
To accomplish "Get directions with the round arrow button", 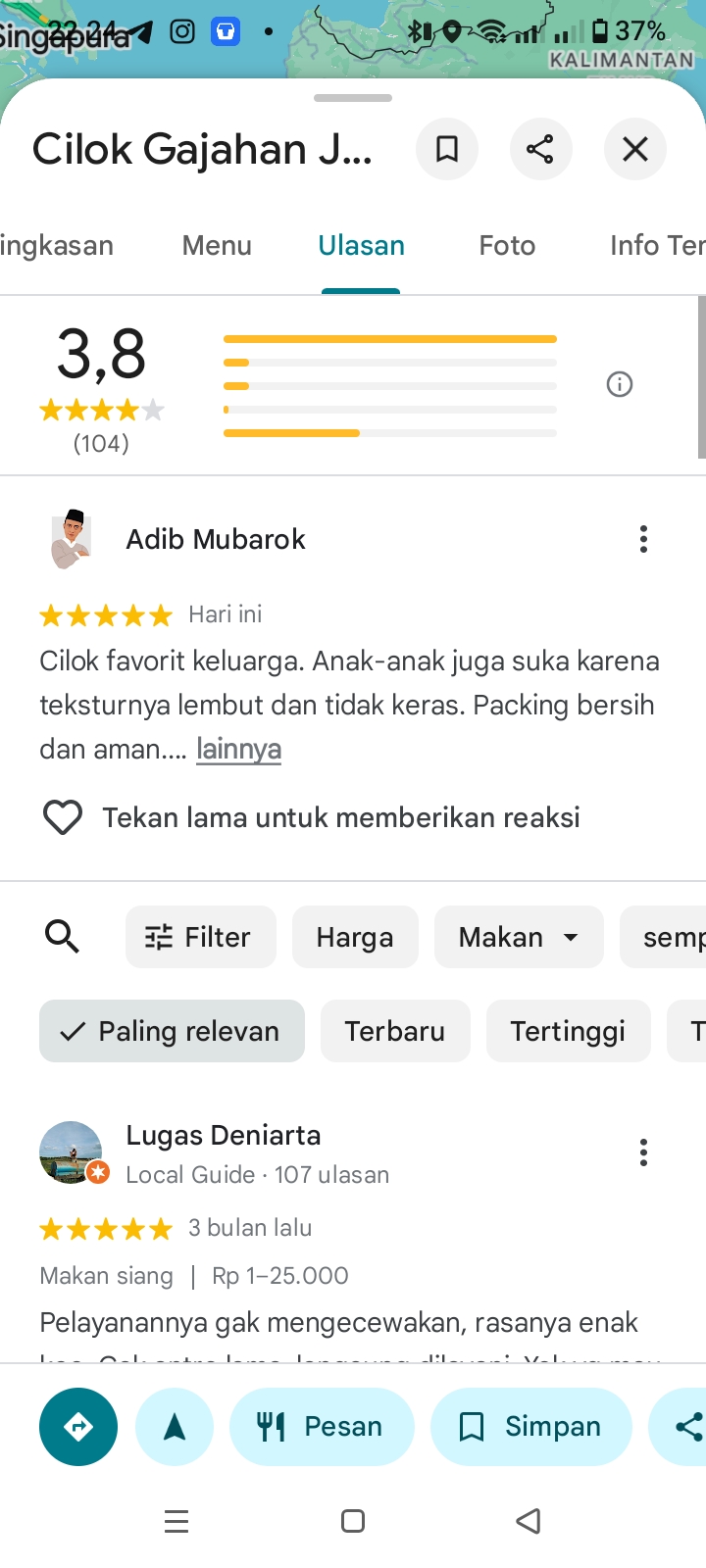I will click(78, 1427).
